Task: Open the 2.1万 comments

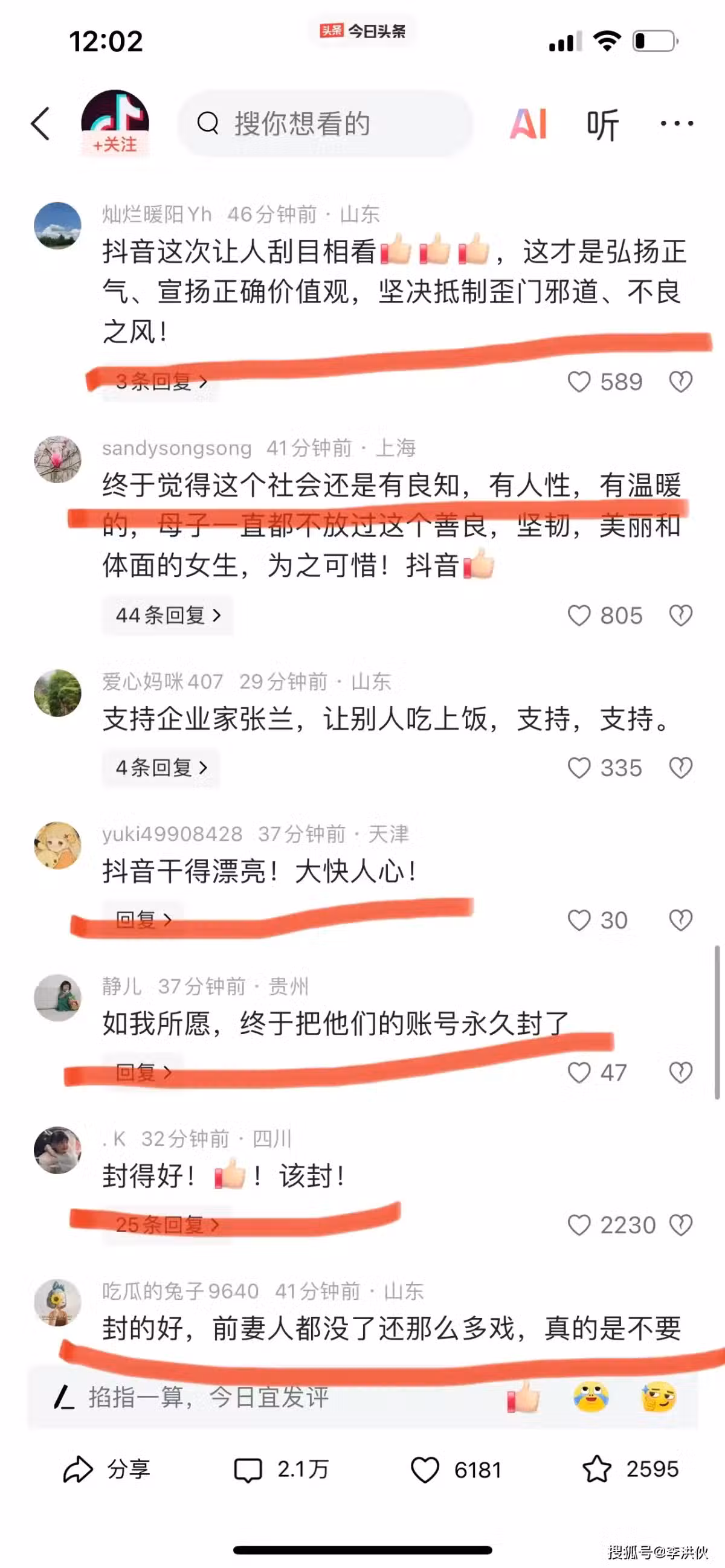Action: pyautogui.click(x=281, y=1470)
